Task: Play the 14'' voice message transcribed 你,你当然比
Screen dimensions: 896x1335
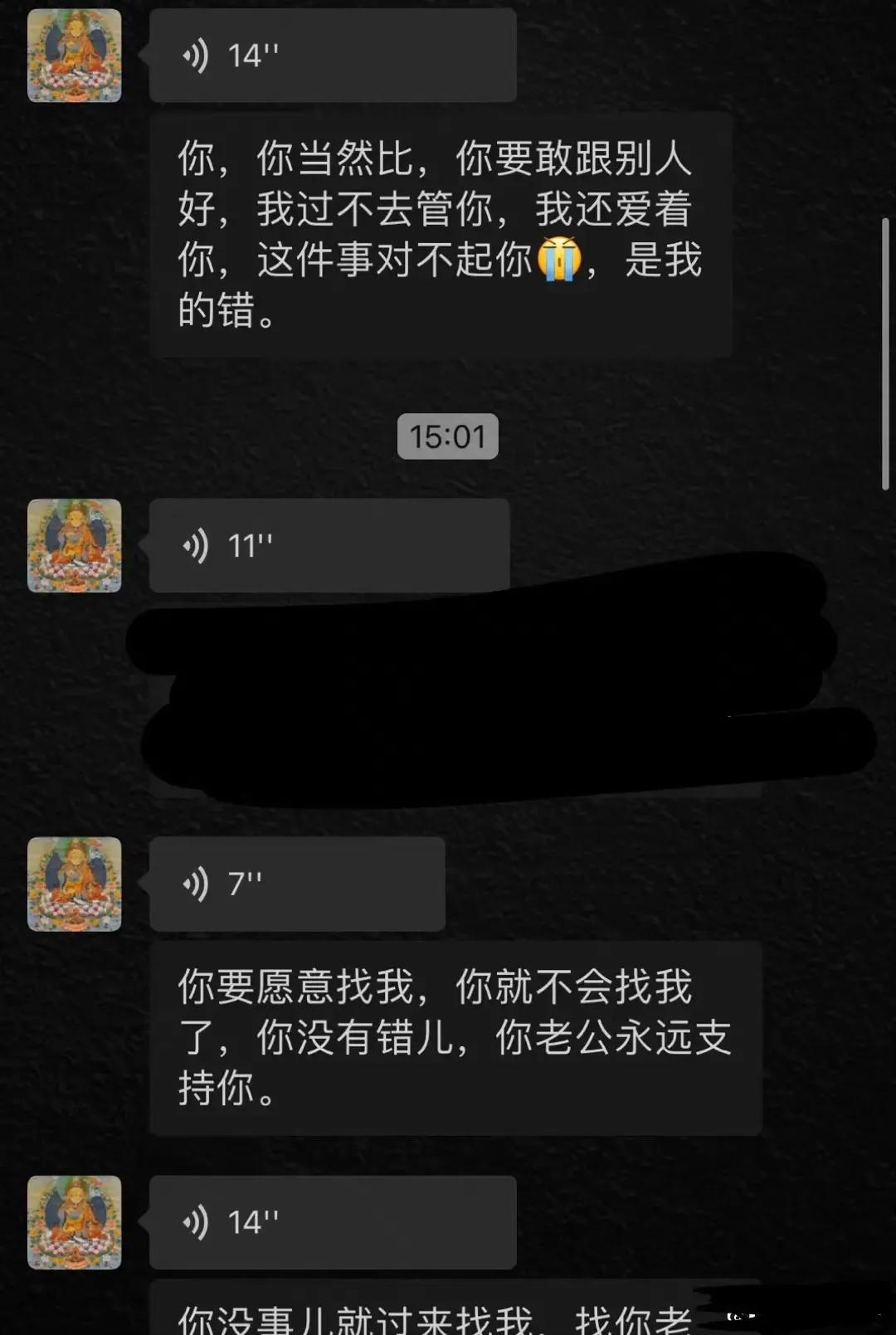Action: point(332,56)
